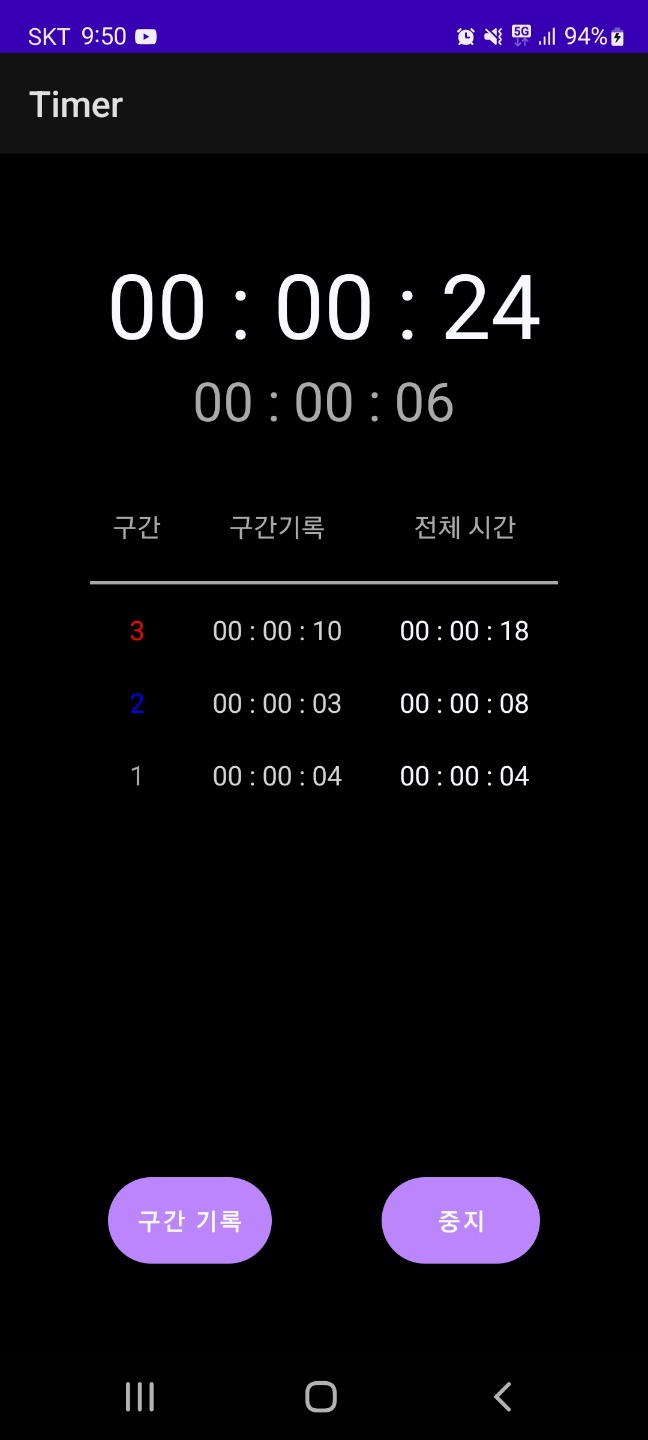Open the recent apps view

pyautogui.click(x=140, y=1397)
